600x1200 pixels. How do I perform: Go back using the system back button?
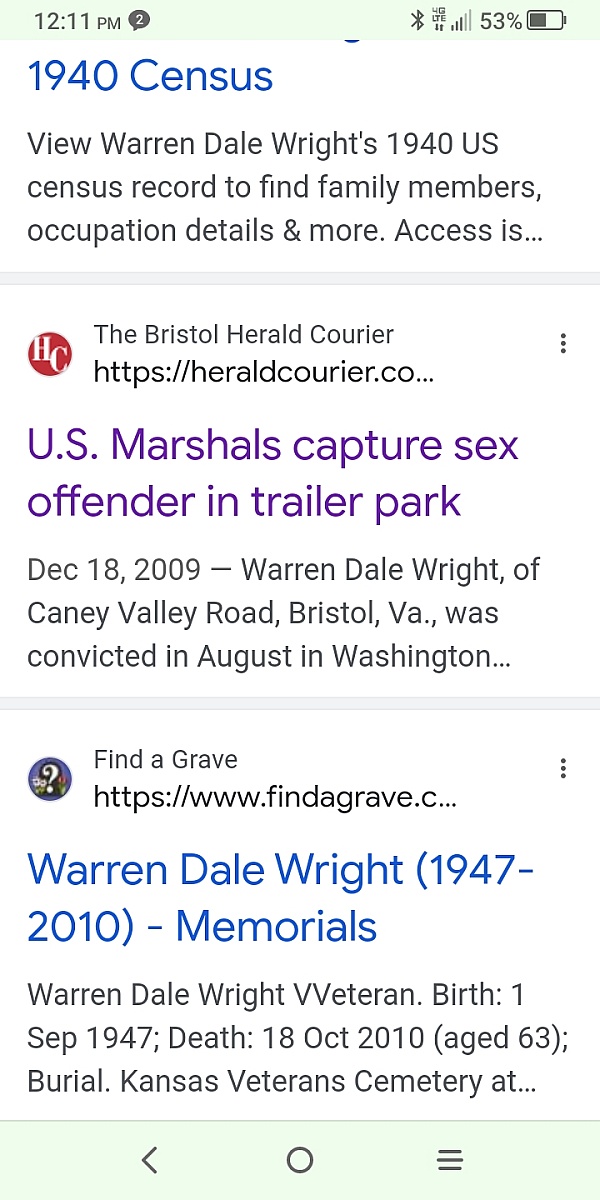click(x=150, y=1160)
